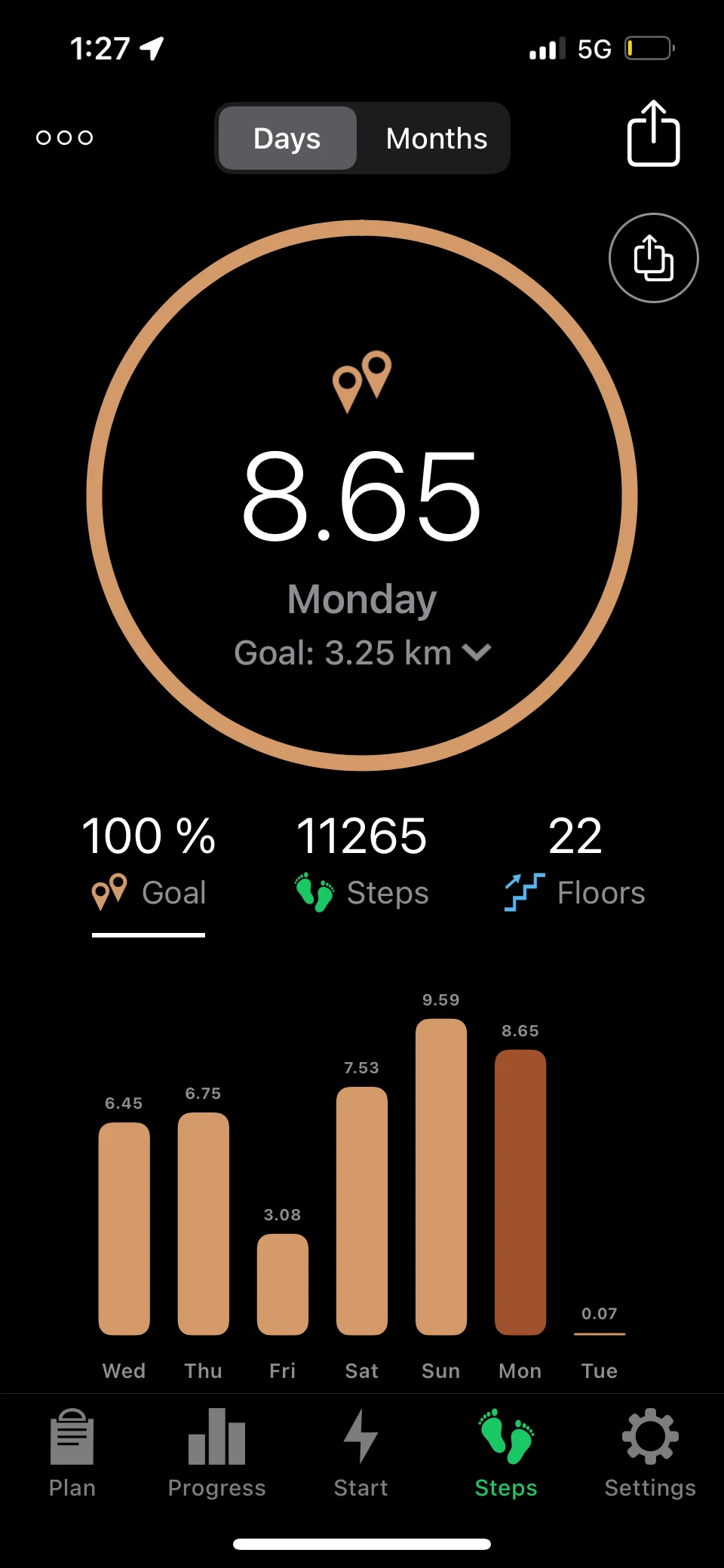
Task: Tap the circled share button
Action: tap(653, 258)
